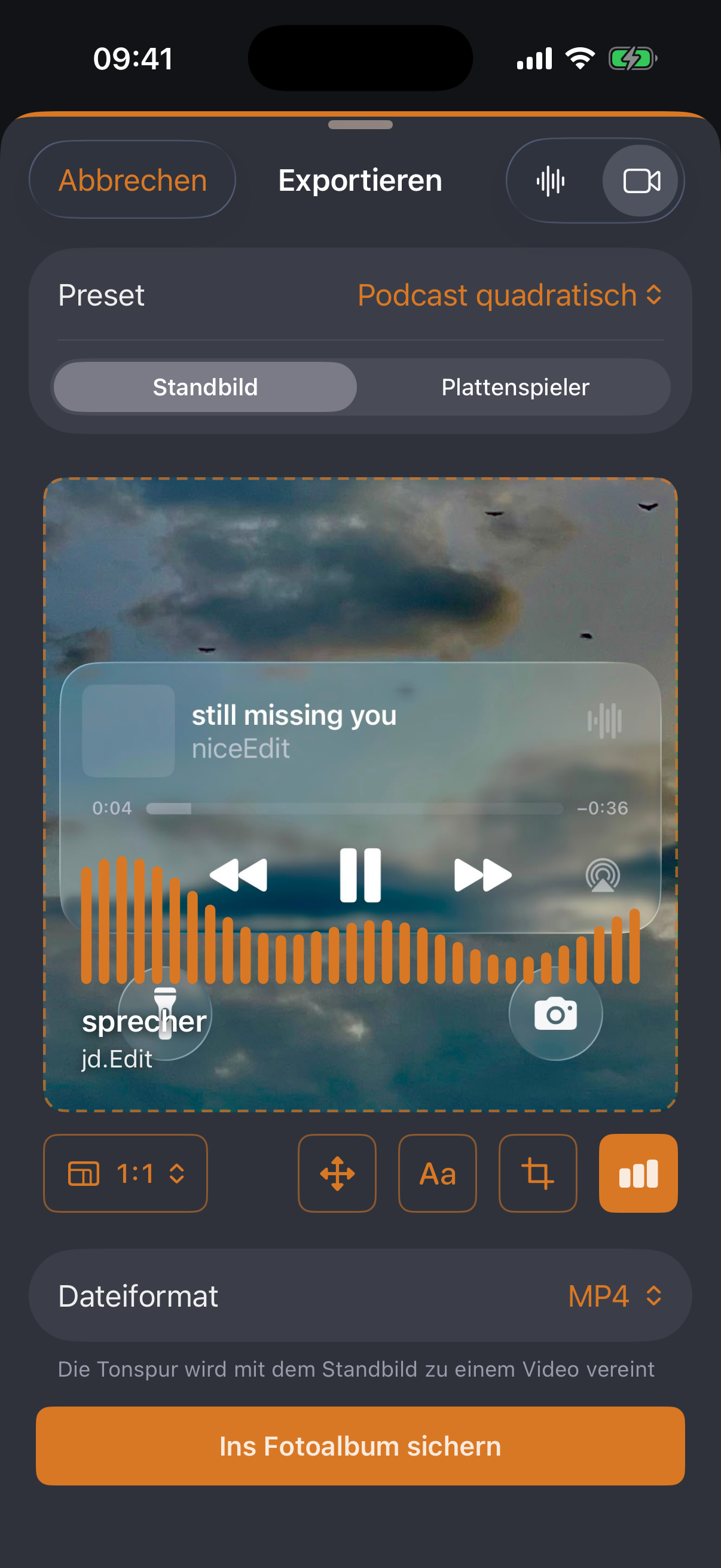The height and width of the screenshot is (1568, 721).
Task: Open the crop tool
Action: coord(538,1173)
